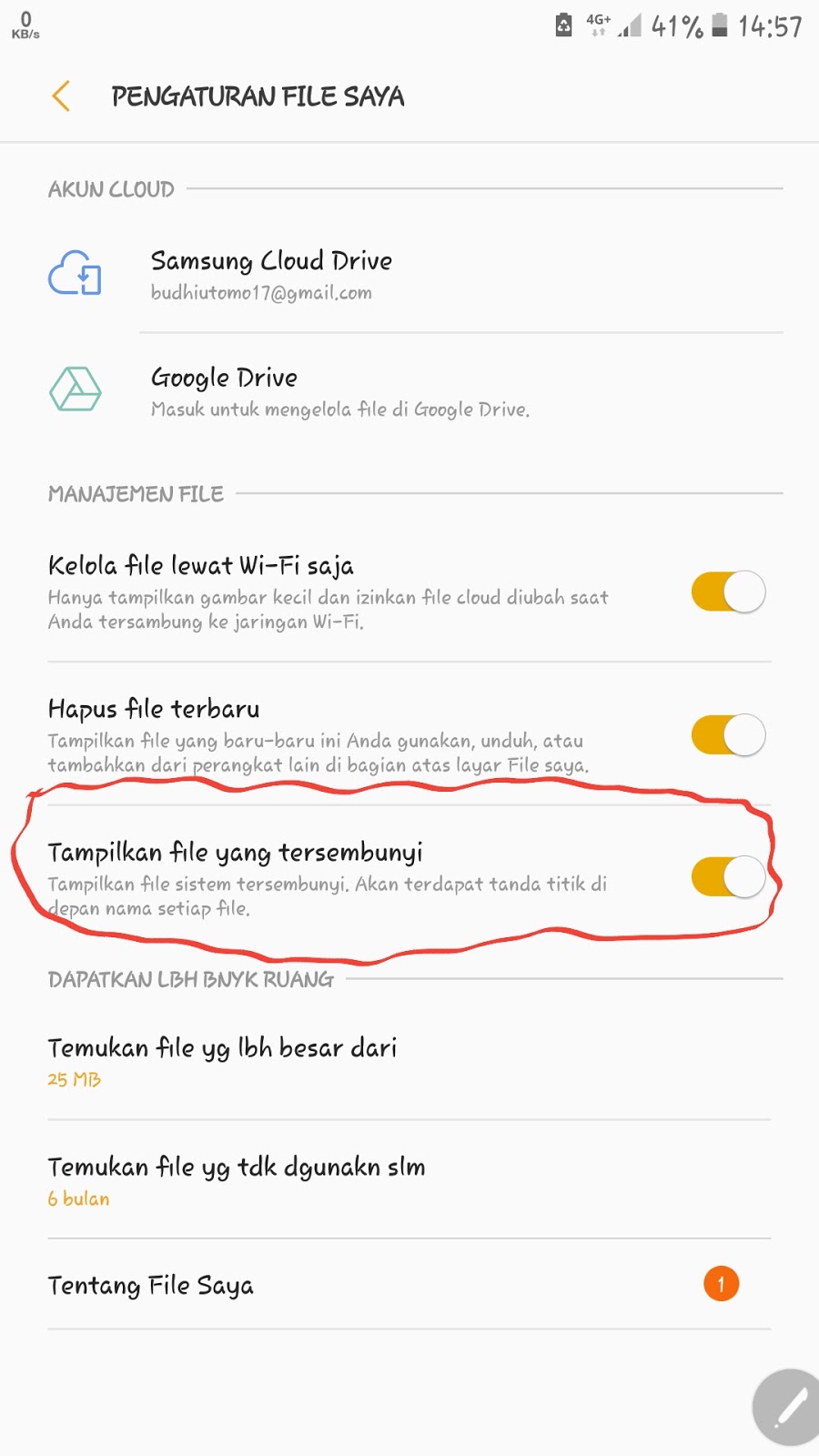The width and height of the screenshot is (819, 1456).
Task: Tap the floating pencil edit button
Action: pyautogui.click(x=788, y=1408)
